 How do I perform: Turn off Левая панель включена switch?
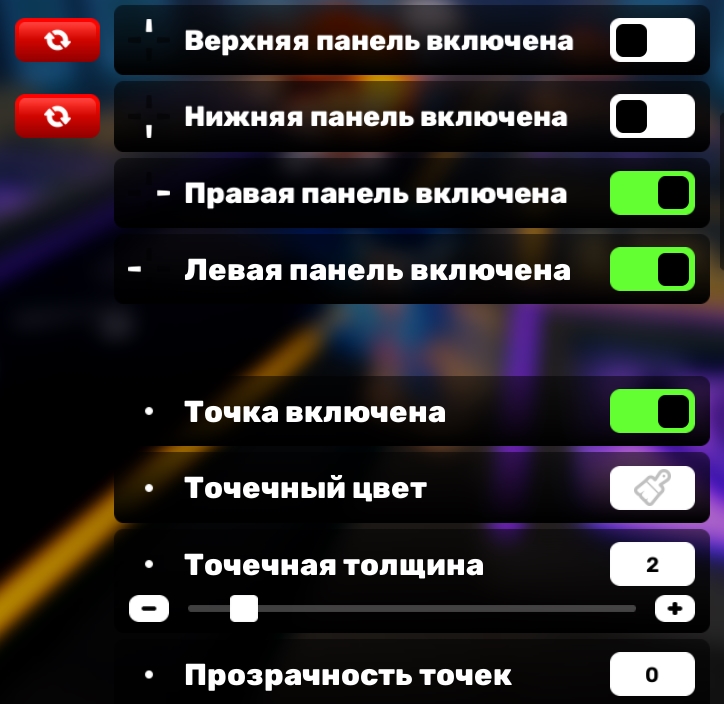coord(652,269)
